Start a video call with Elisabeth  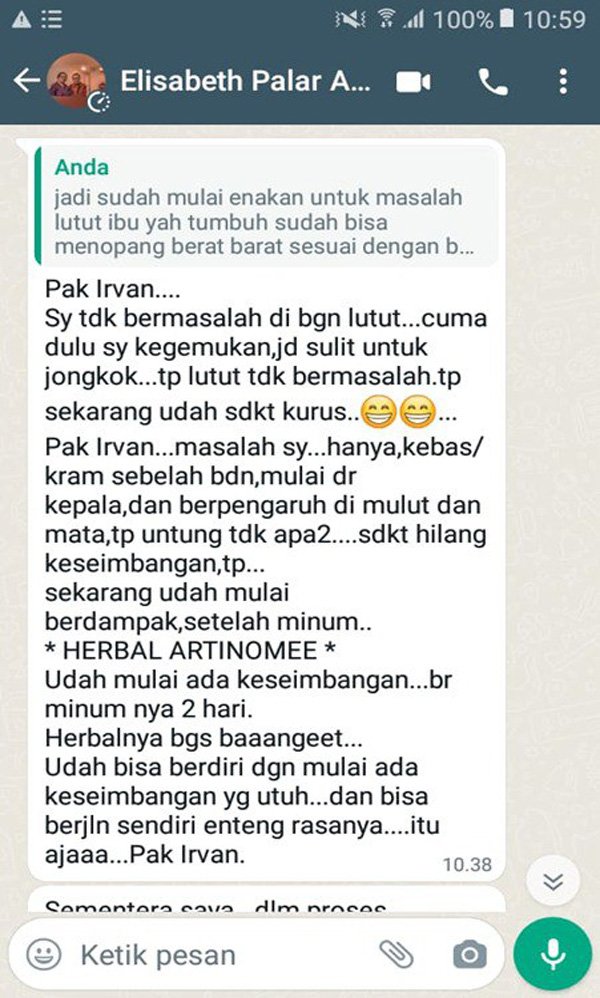[x=413, y=82]
